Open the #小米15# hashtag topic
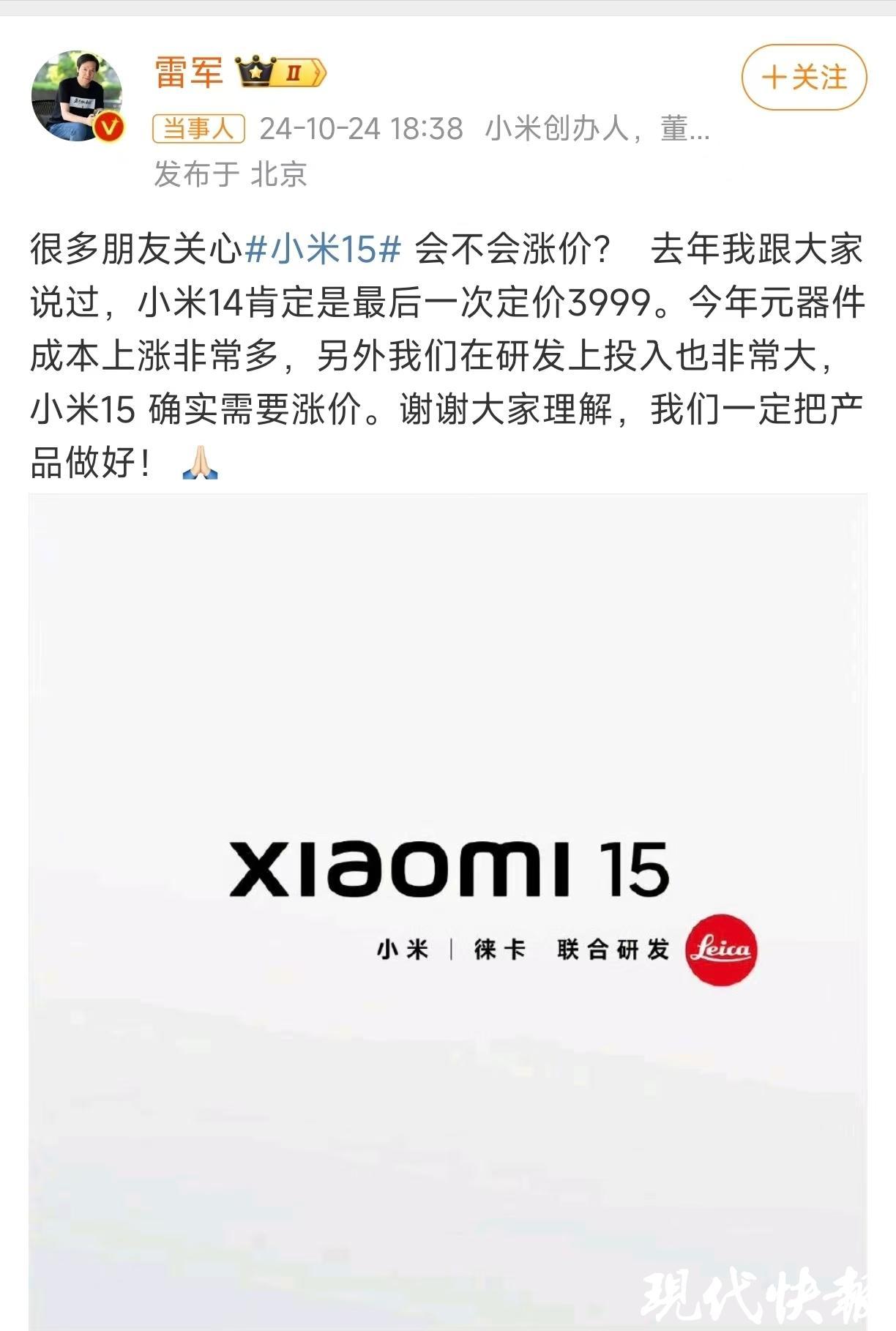Image resolution: width=896 pixels, height=1331 pixels. click(323, 250)
